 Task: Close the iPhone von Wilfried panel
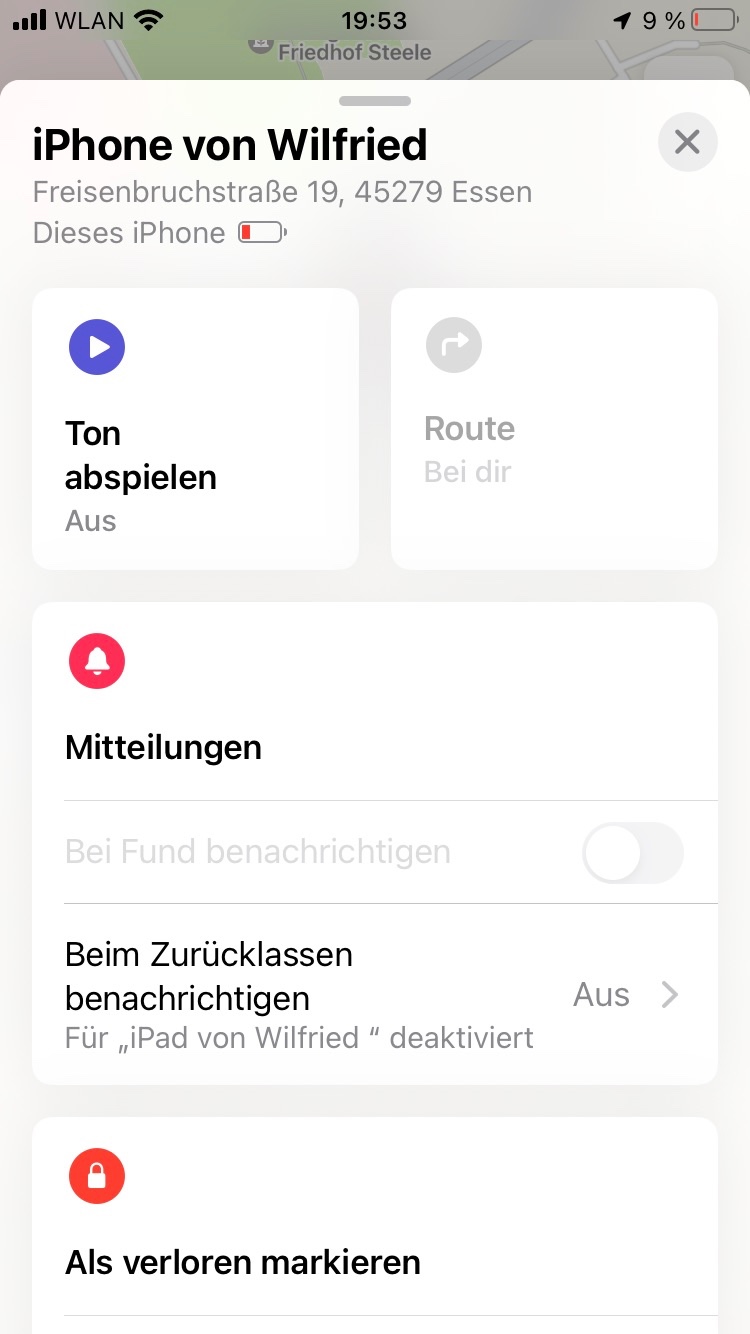[x=687, y=143]
